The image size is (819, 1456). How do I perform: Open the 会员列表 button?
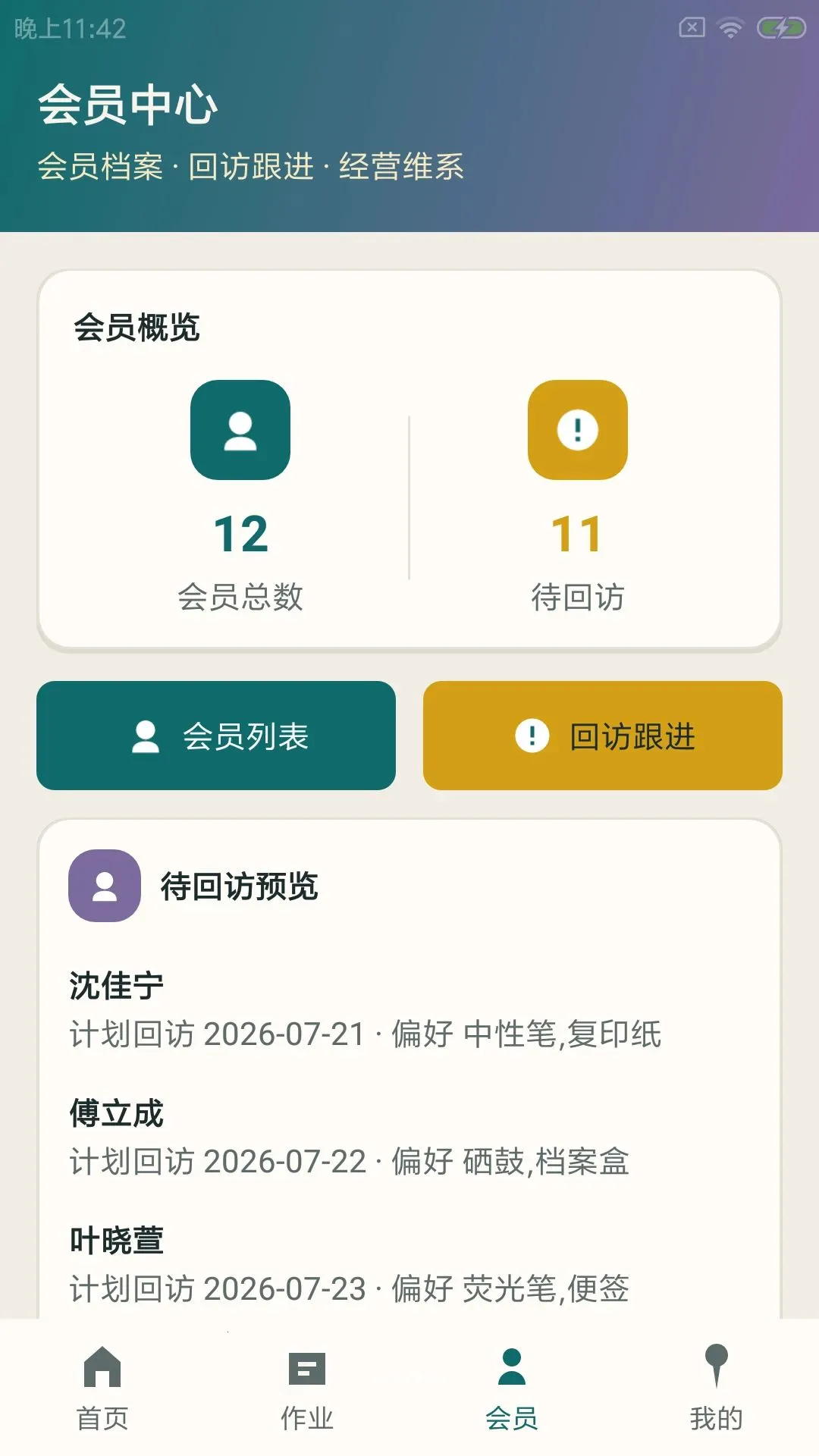216,736
